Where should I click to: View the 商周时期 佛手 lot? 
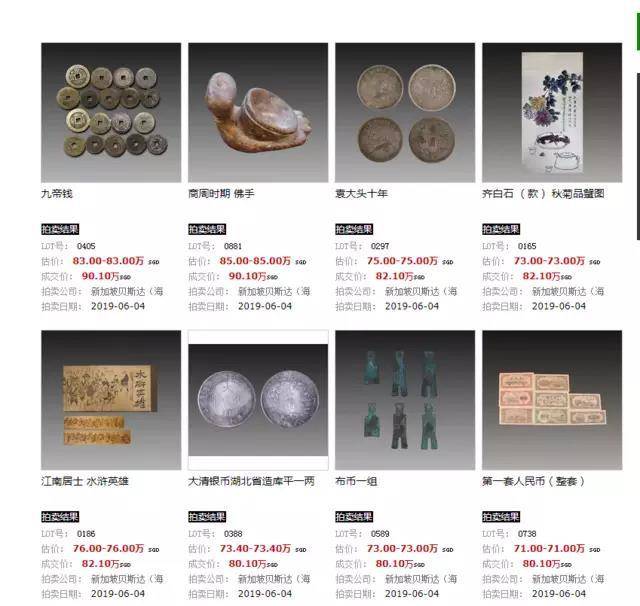tap(258, 112)
